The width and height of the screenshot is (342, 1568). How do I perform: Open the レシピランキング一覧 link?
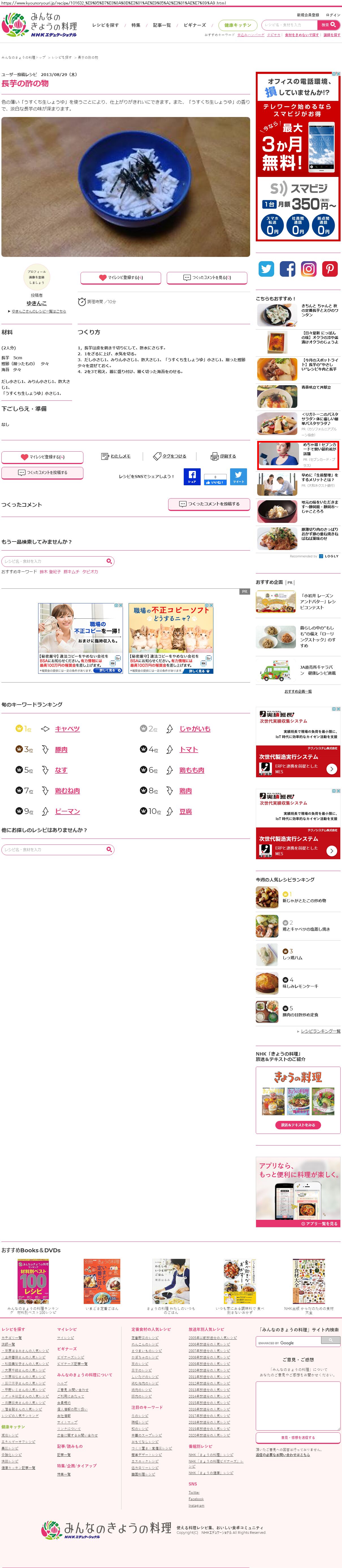click(320, 1031)
